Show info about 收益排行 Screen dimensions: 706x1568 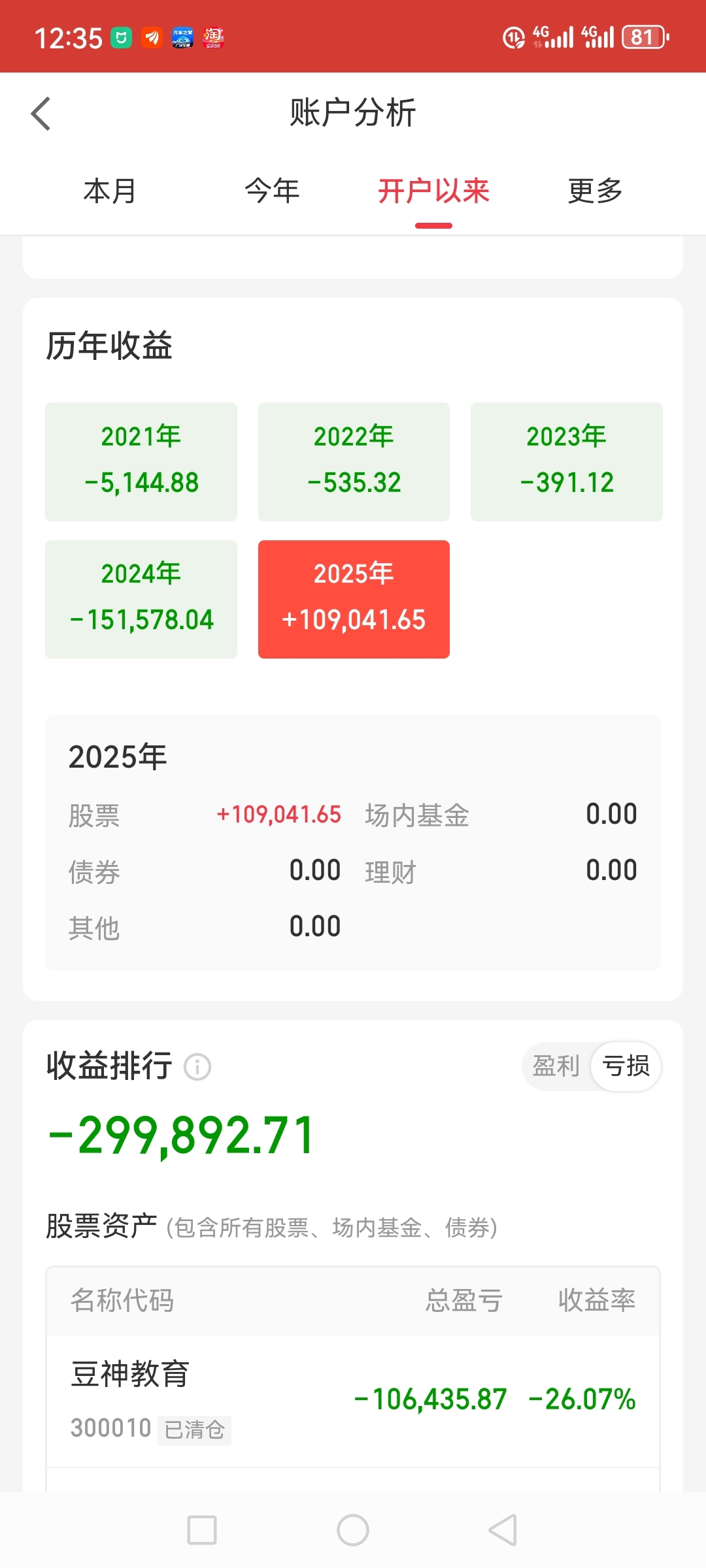coord(197,1067)
